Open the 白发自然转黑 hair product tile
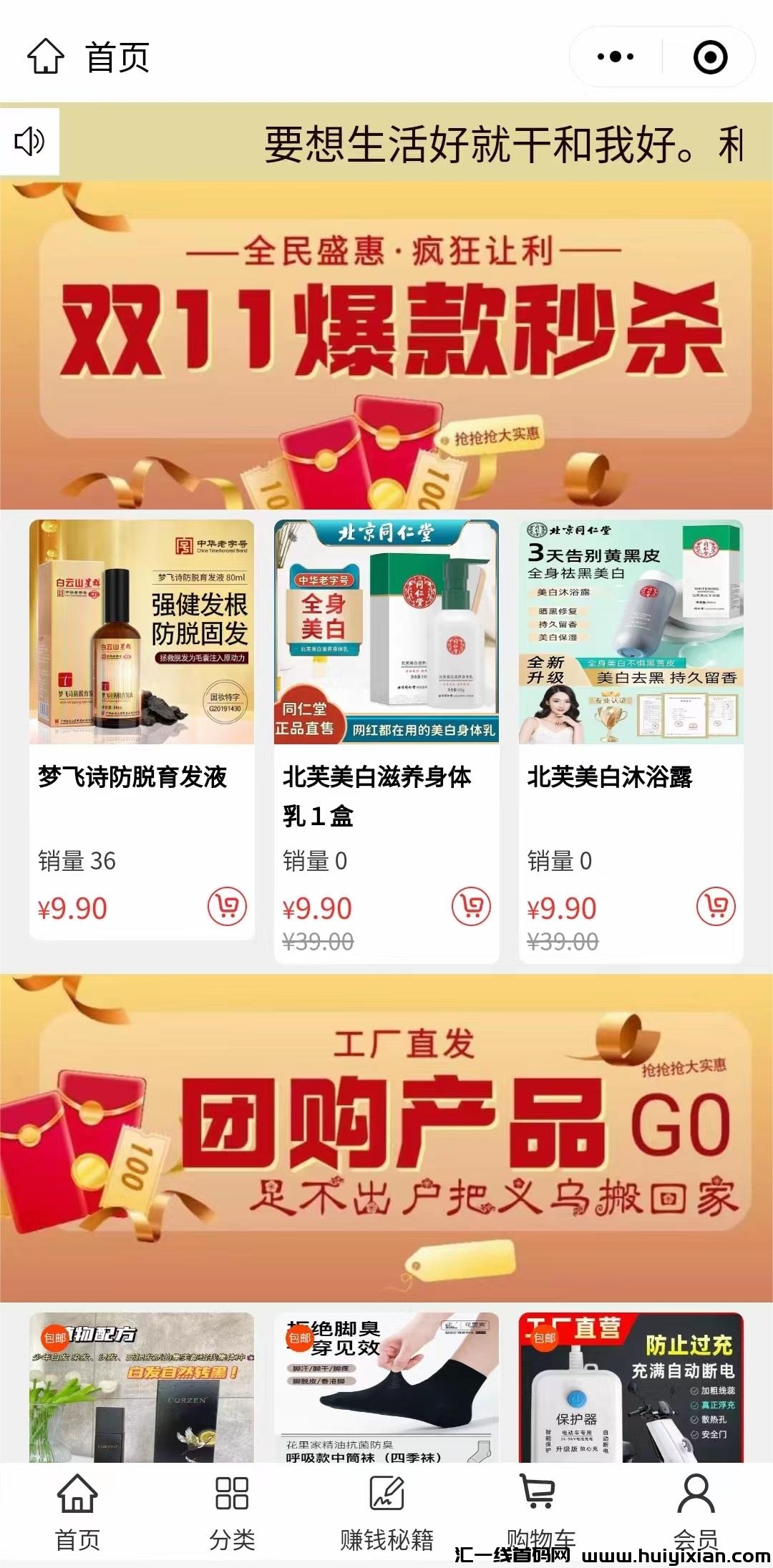The image size is (773, 1568). coord(142,1388)
